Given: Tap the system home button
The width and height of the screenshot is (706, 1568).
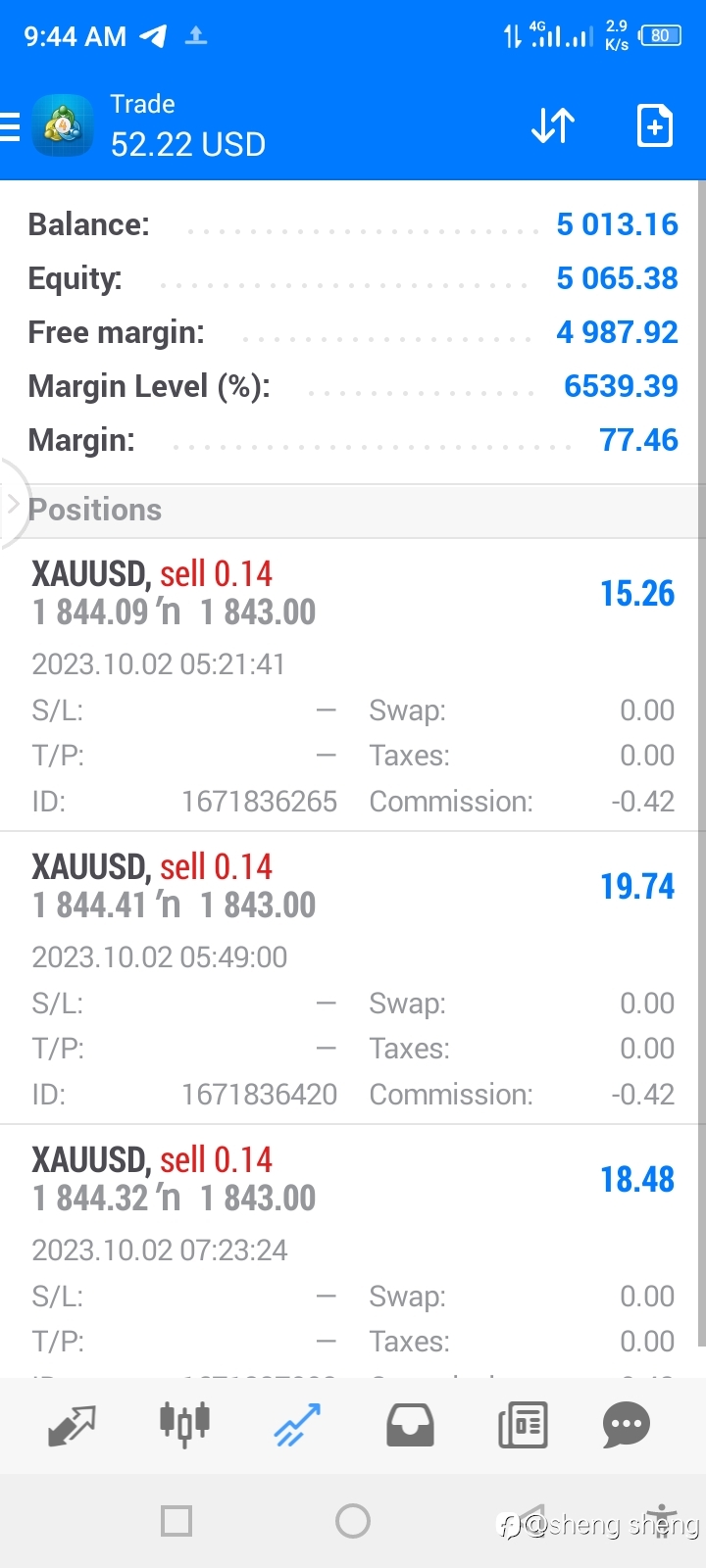Looking at the screenshot, I should (x=353, y=1521).
